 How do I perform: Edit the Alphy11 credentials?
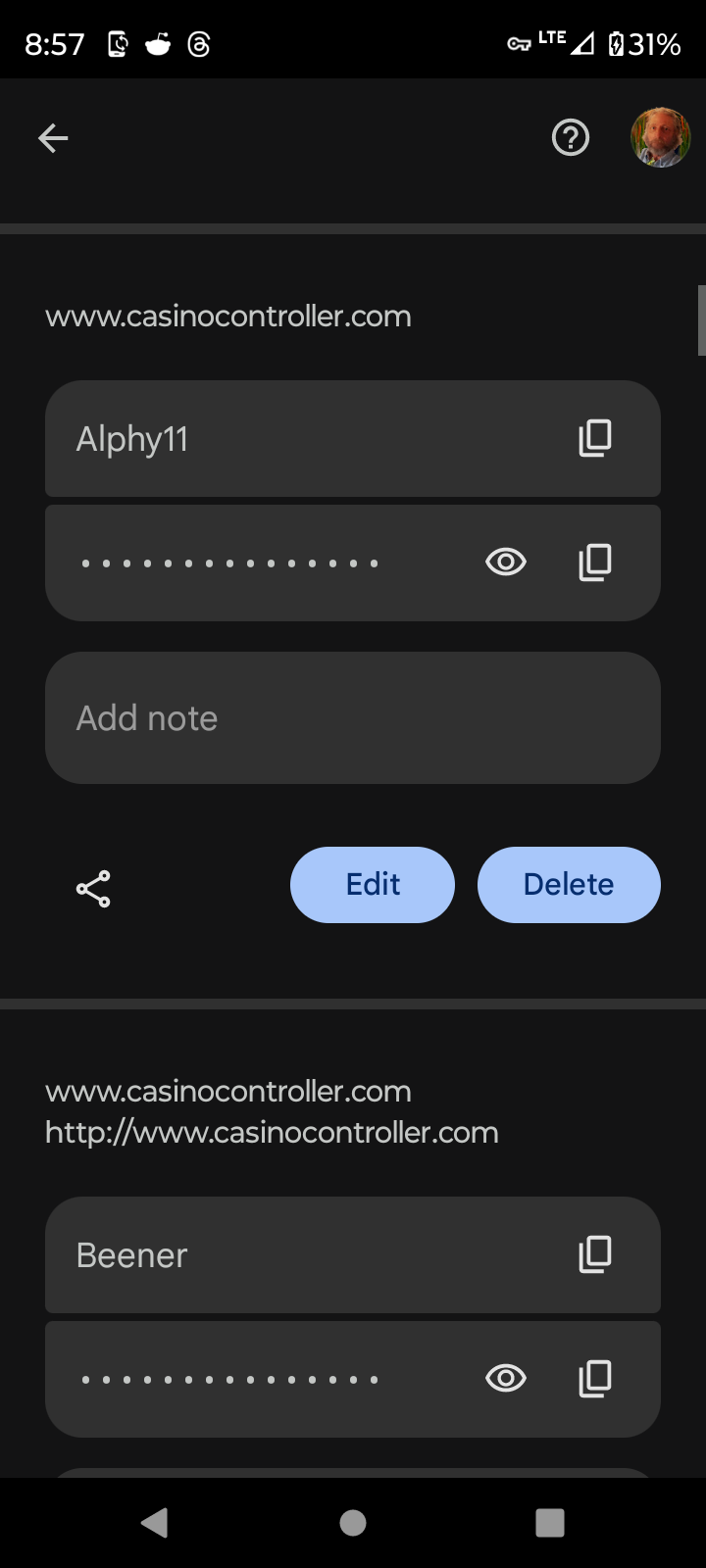click(x=373, y=885)
